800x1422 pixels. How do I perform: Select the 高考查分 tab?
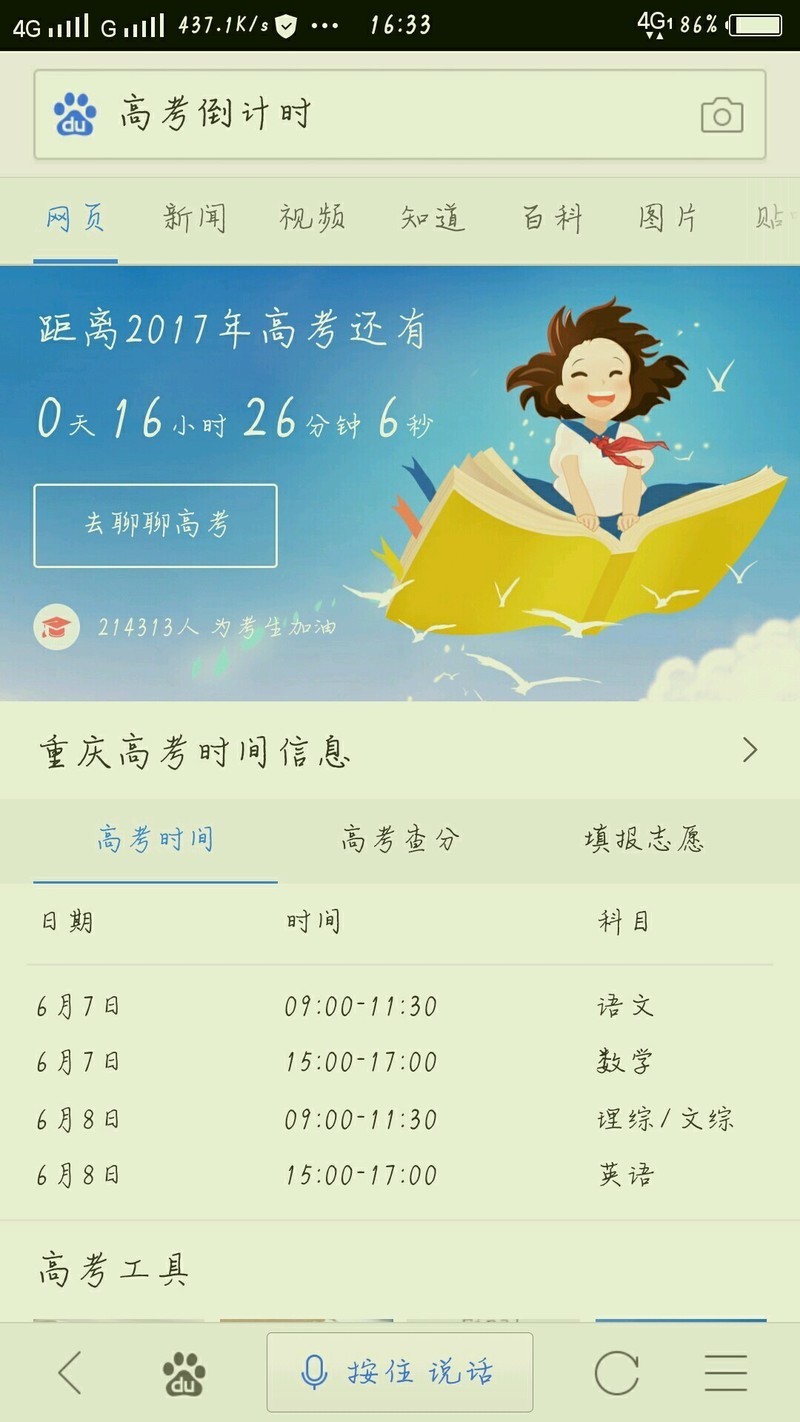399,839
